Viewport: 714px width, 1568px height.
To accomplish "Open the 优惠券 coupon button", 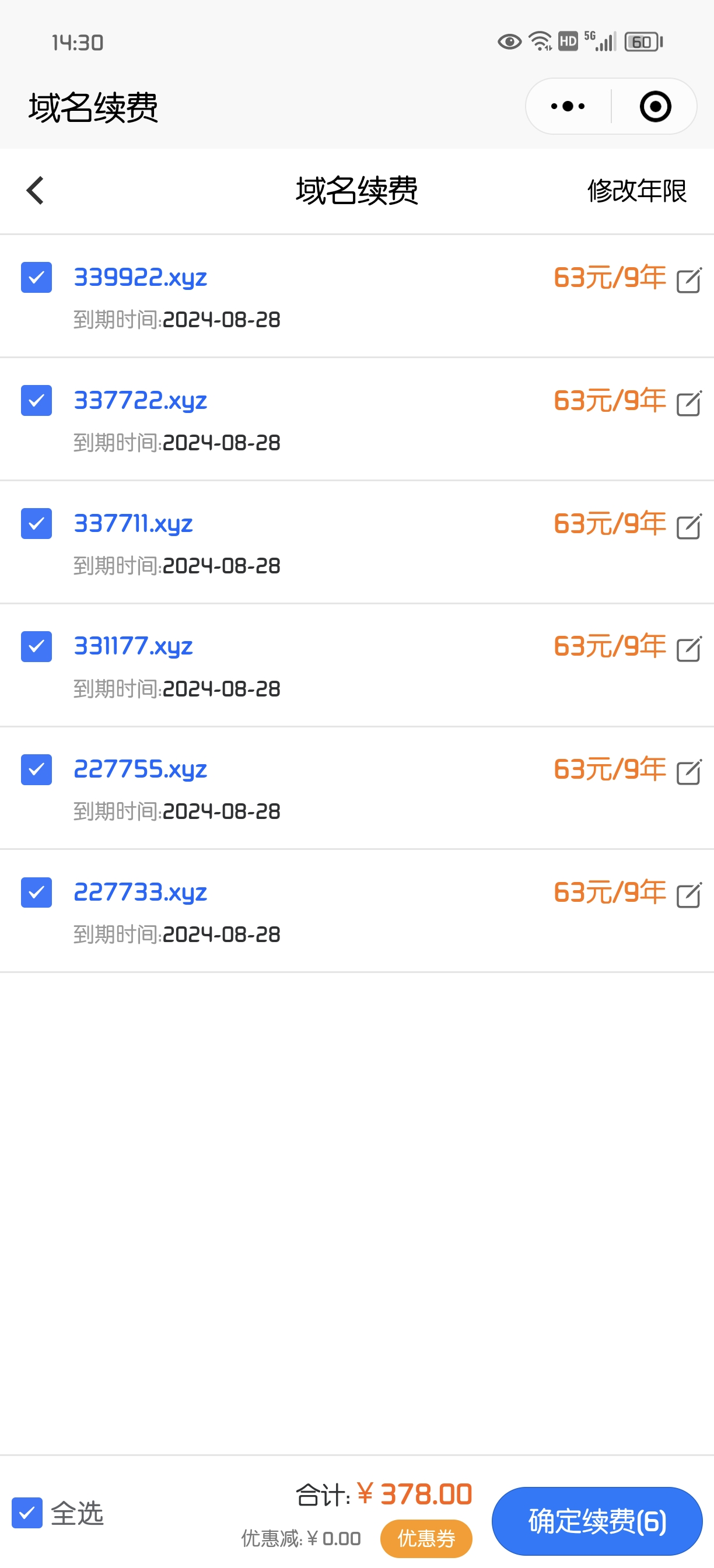I will [x=426, y=1538].
